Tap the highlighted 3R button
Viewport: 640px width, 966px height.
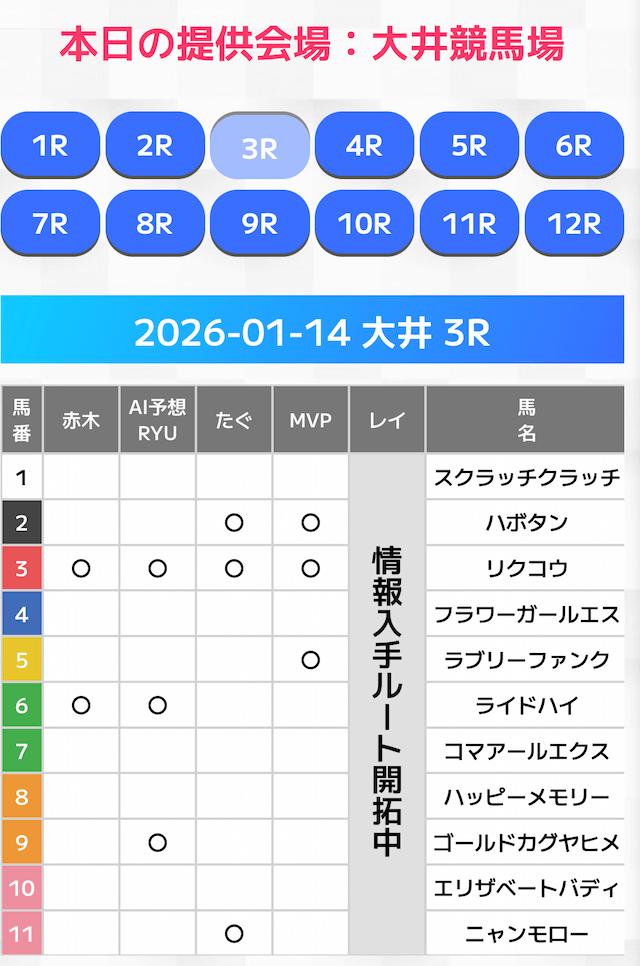pos(260,146)
